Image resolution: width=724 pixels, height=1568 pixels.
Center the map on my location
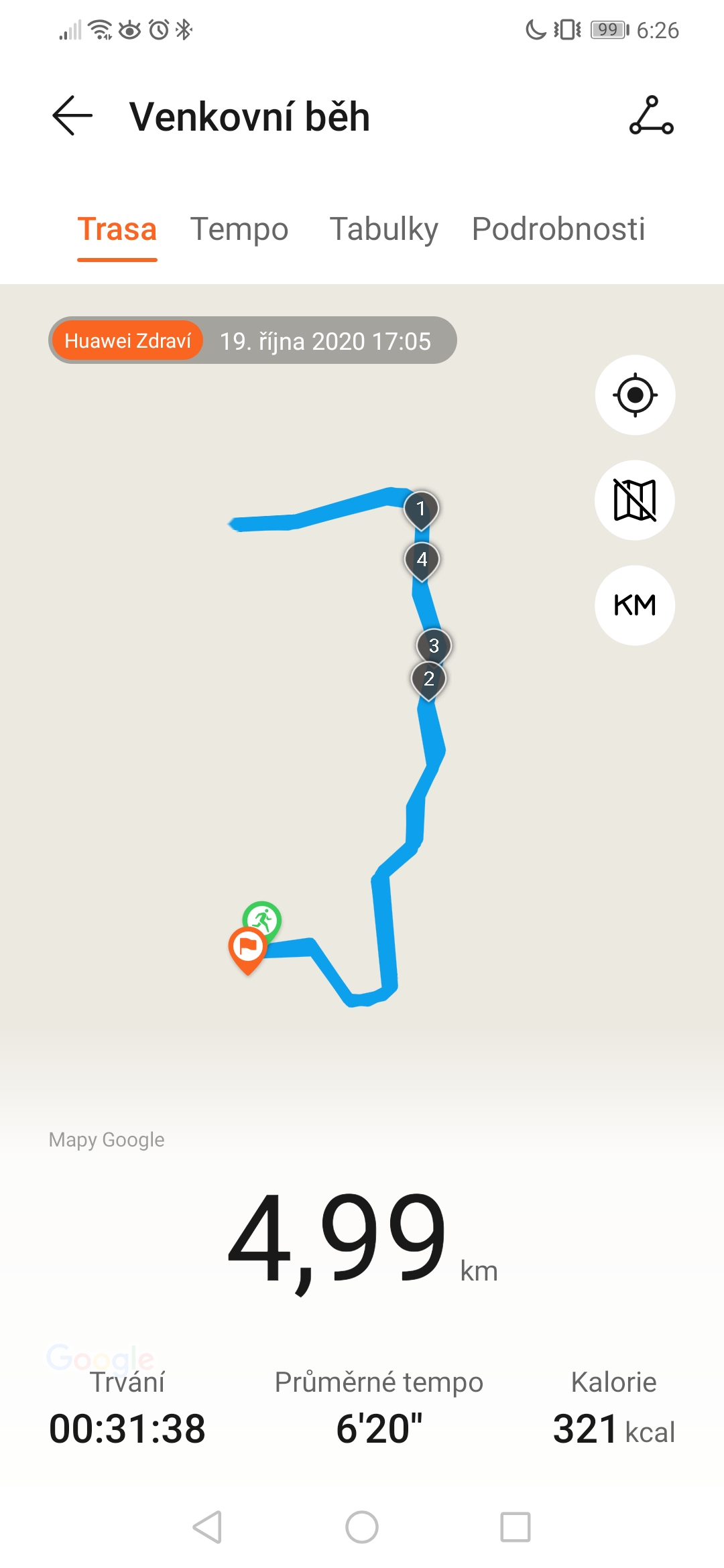(635, 395)
